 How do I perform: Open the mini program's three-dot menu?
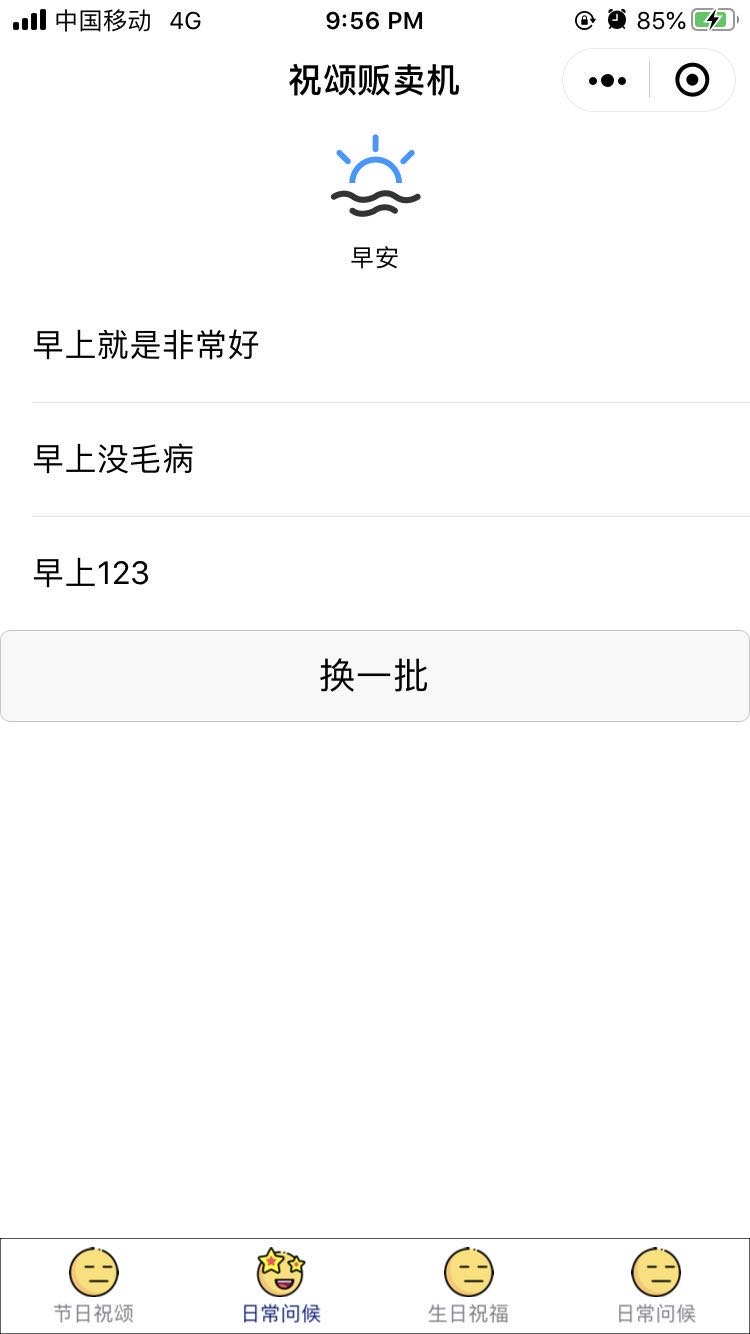(x=607, y=80)
